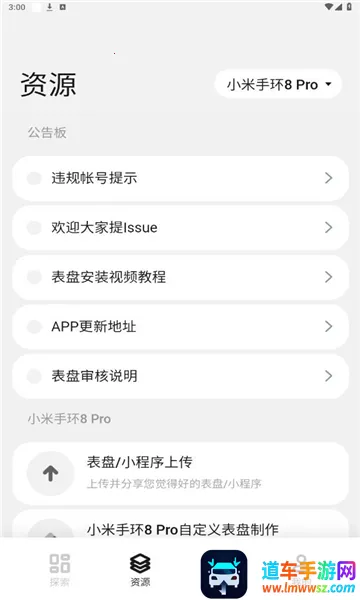360x600 pixels.
Task: Open 表盘安装视频教程
Action: click(x=180, y=277)
